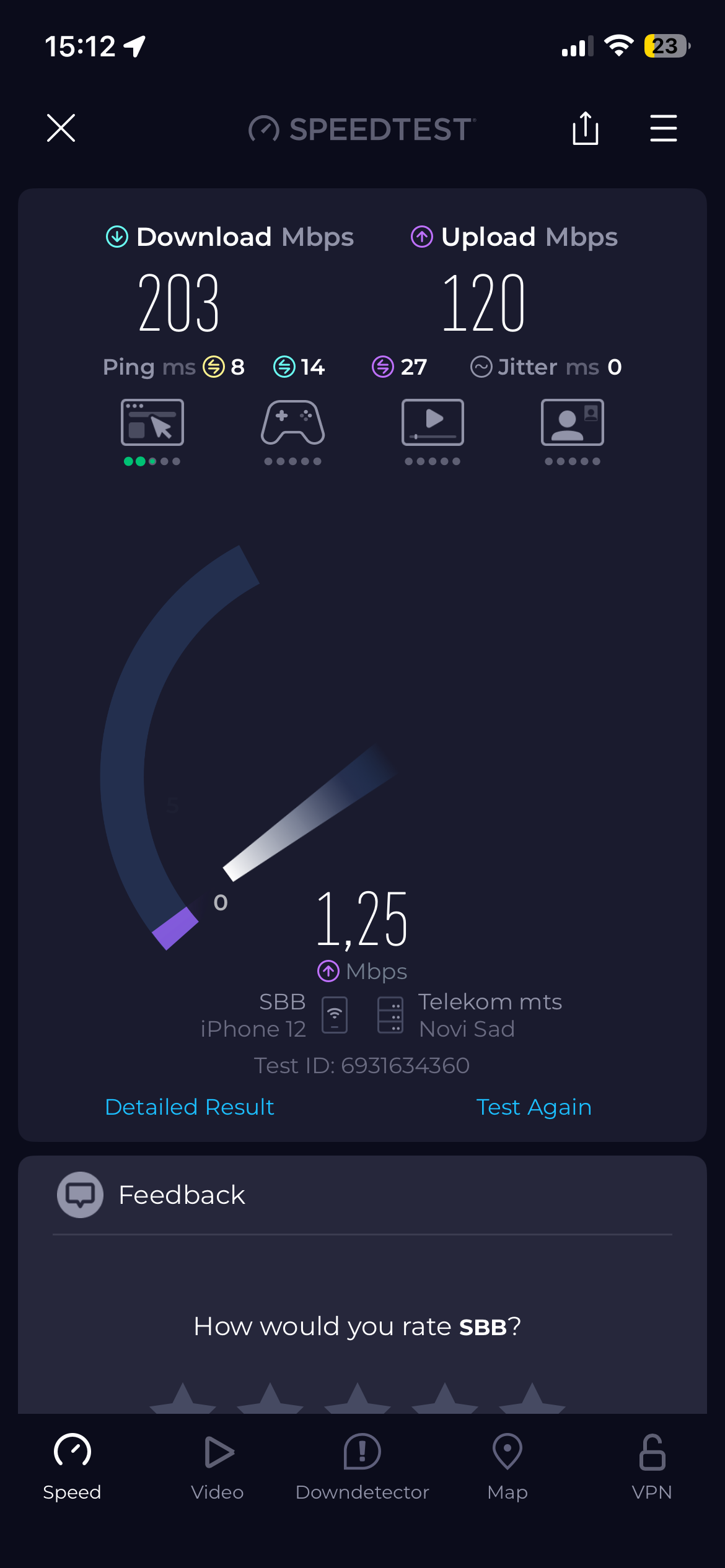View the video streaming experience rating
This screenshot has height=1568, width=725.
click(433, 424)
